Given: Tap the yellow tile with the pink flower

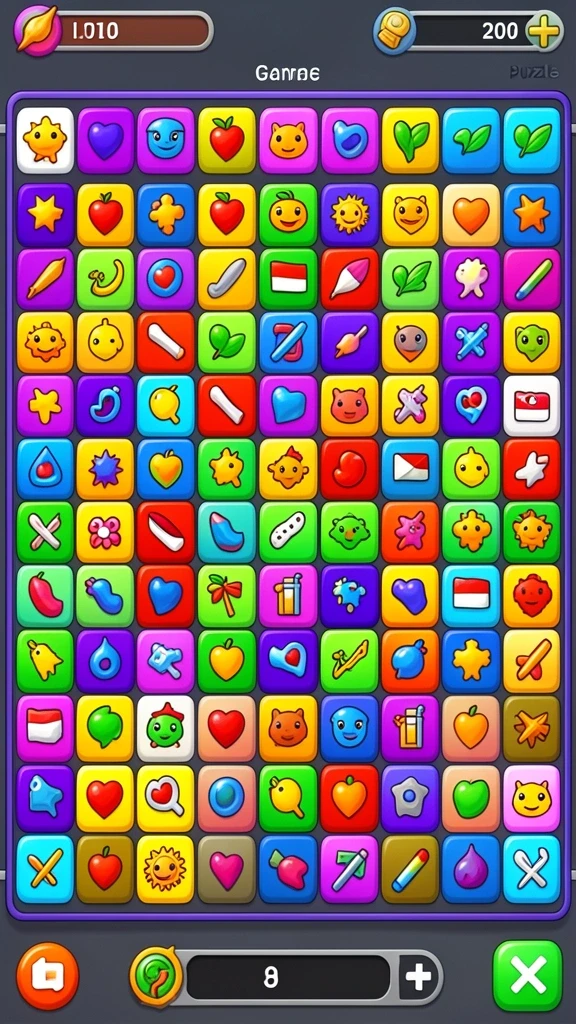Looking at the screenshot, I should coord(105,533).
